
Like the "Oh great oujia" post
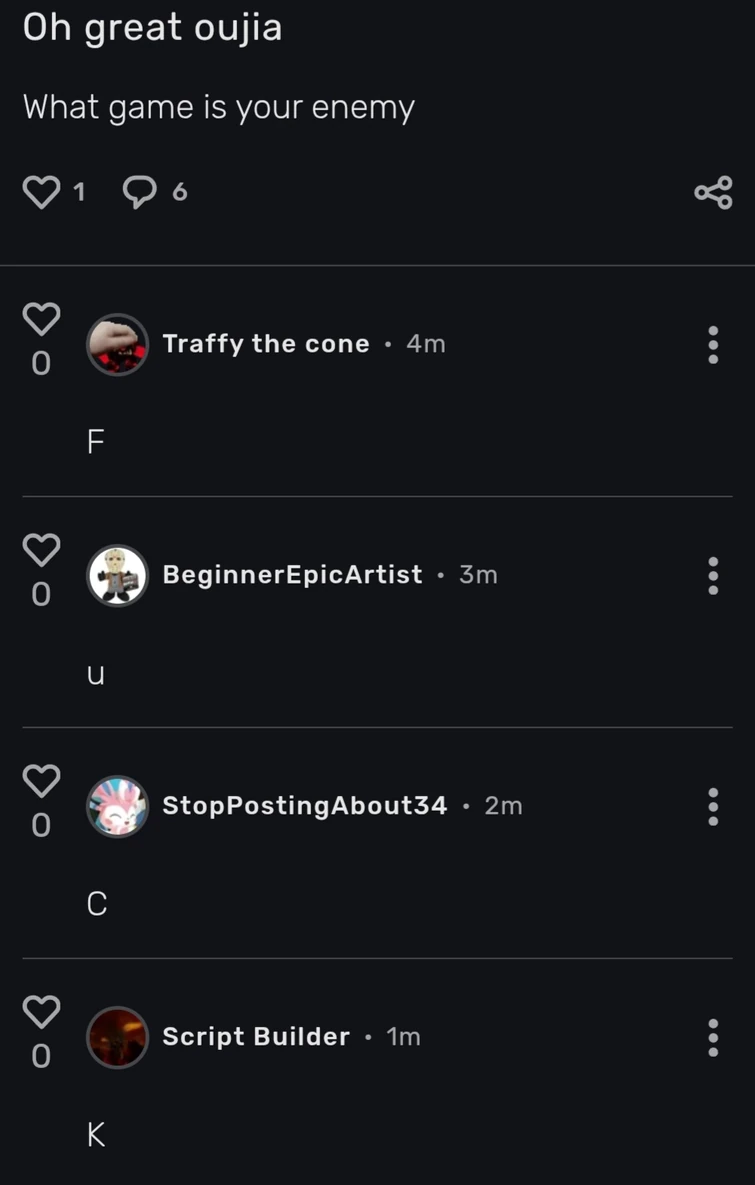click(41, 191)
